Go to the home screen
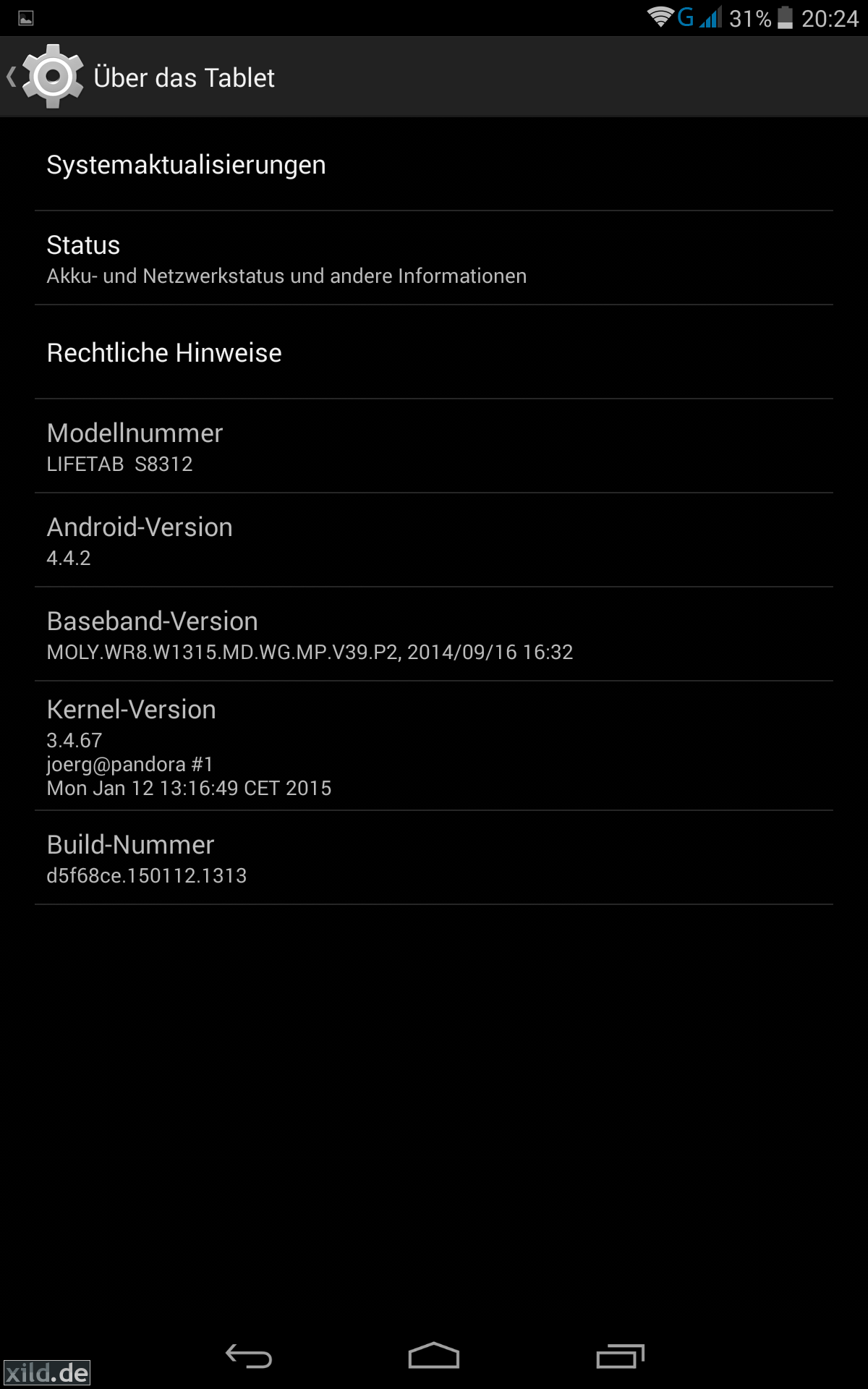 pos(434,1356)
